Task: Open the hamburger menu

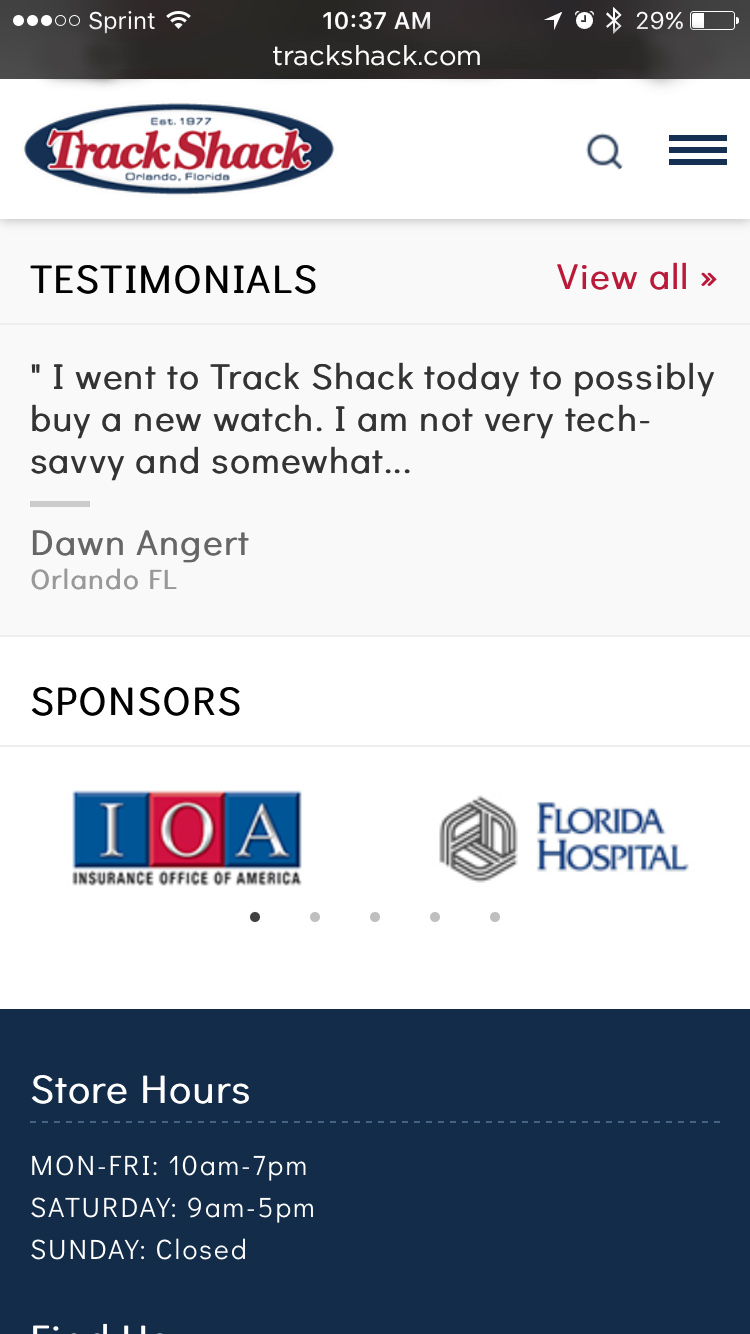Action: (698, 150)
